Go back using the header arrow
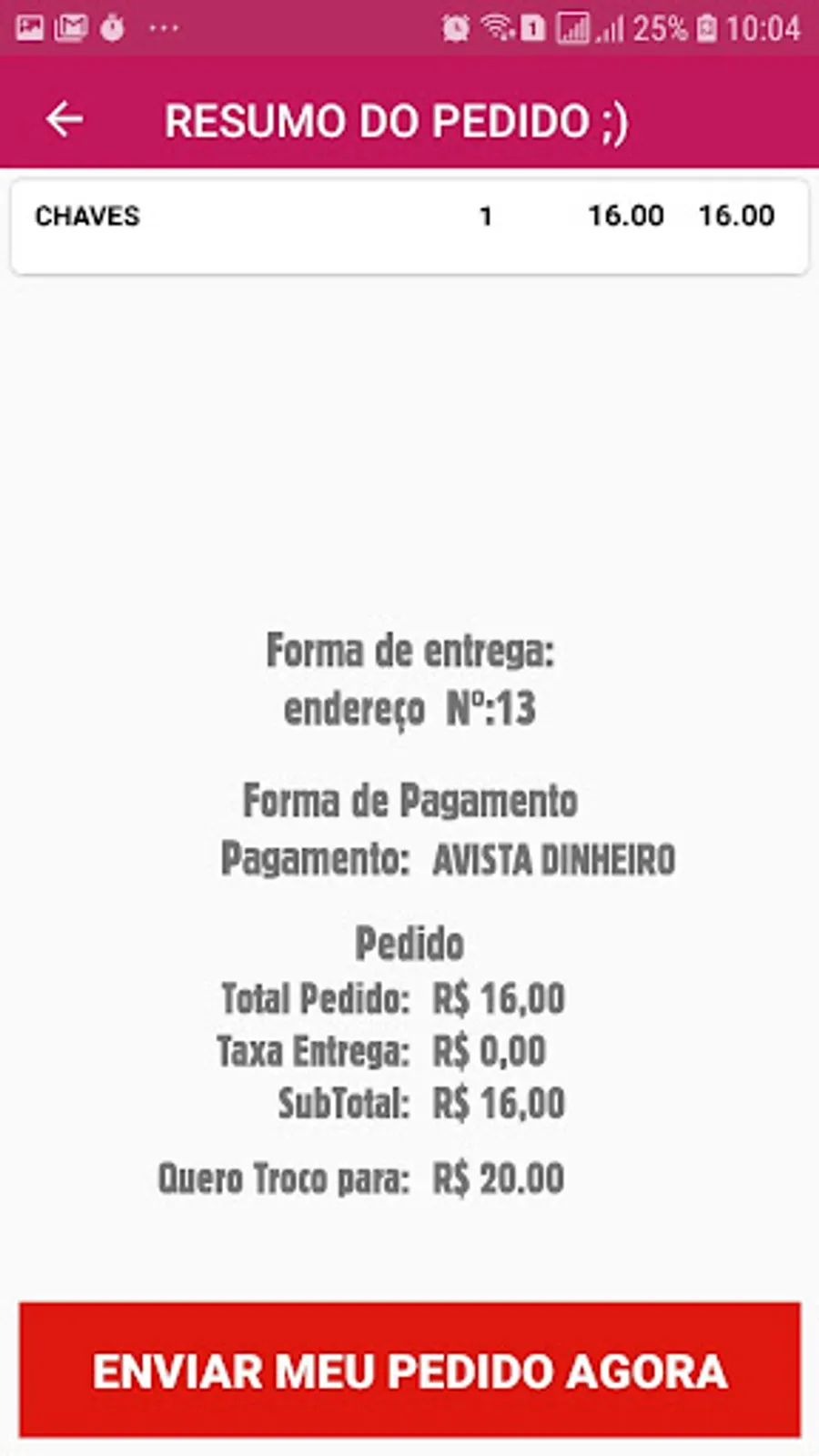This screenshot has width=819, height=1456. point(65,119)
